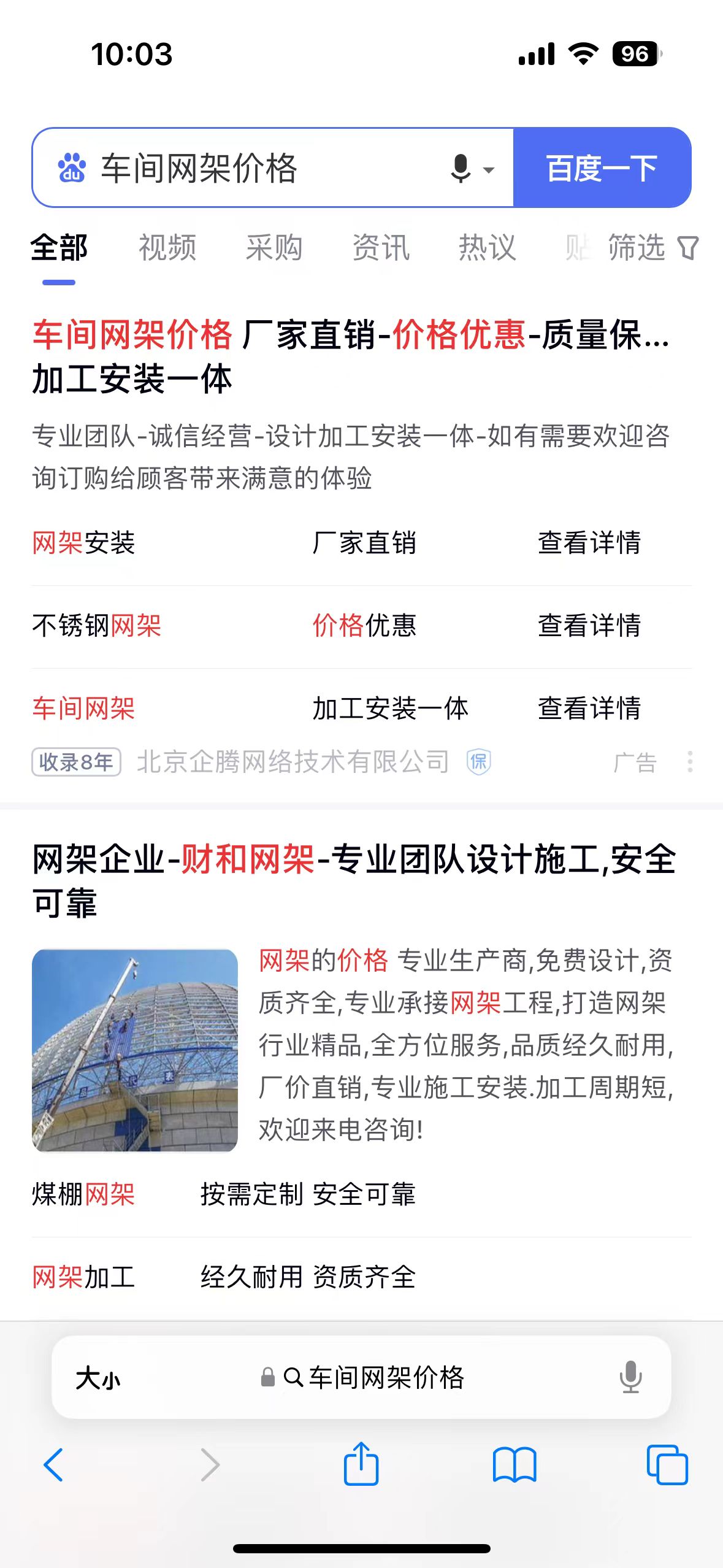
Task: Open the 网架加工 sublink
Action: (84, 1278)
